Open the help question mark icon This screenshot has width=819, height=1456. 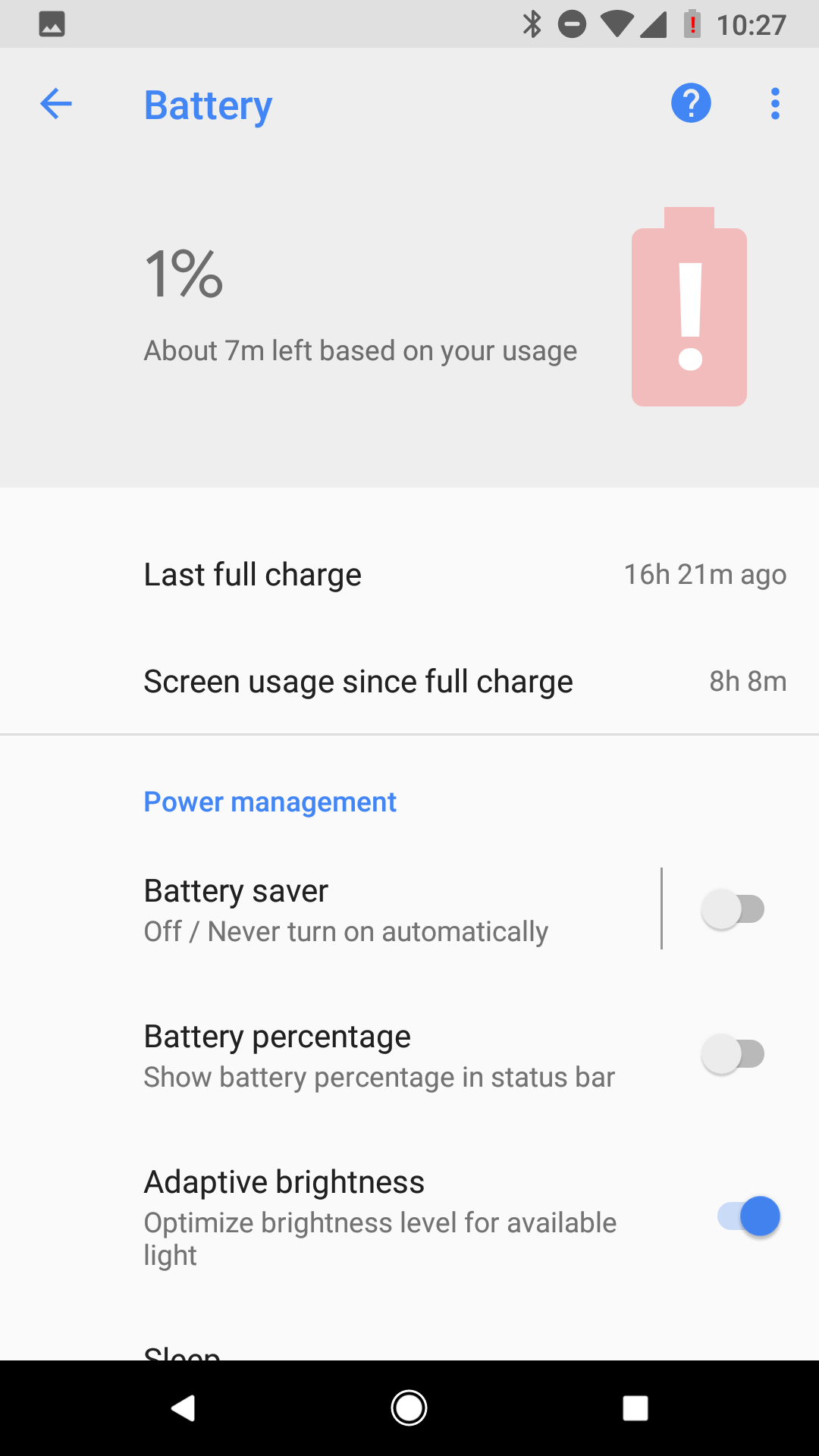pyautogui.click(x=691, y=103)
